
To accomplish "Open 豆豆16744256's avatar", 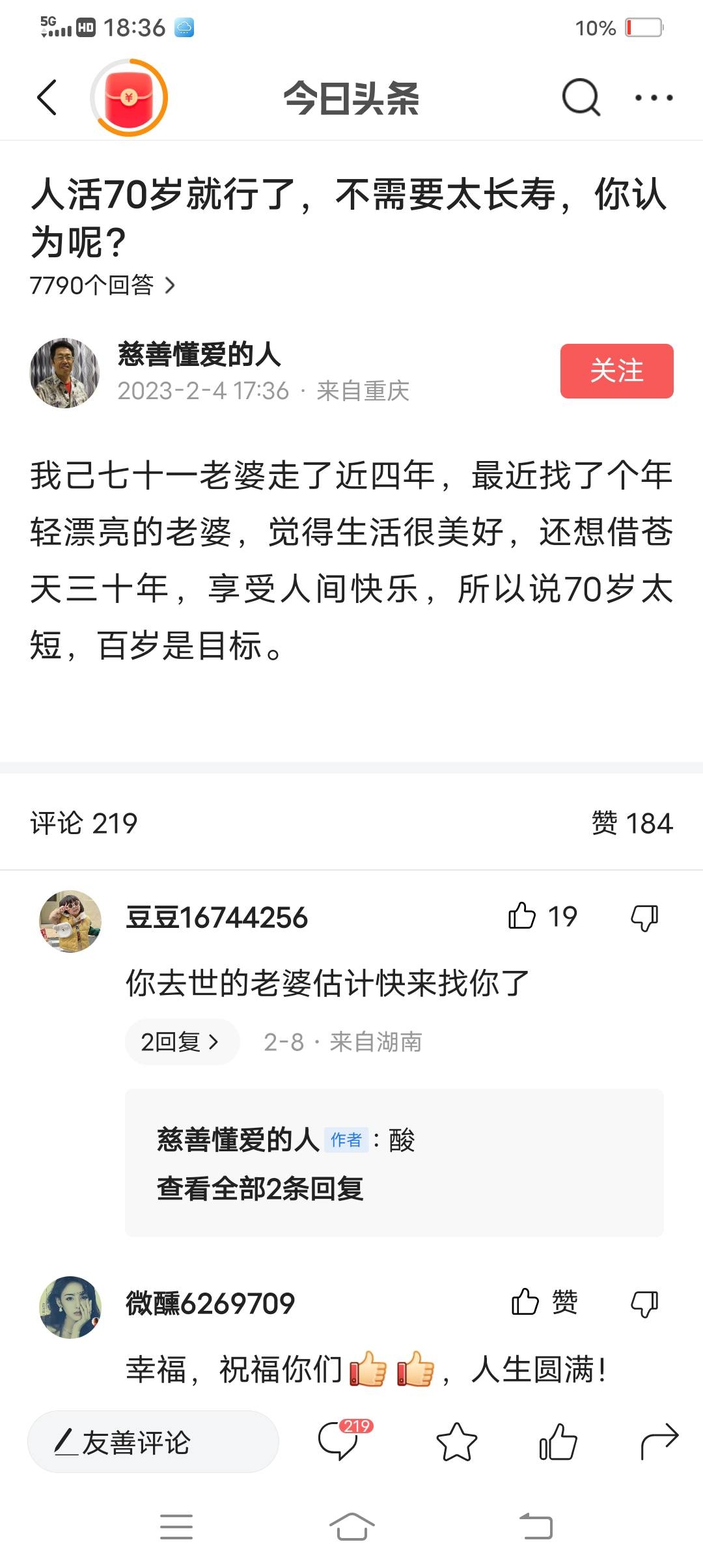I will [70, 921].
